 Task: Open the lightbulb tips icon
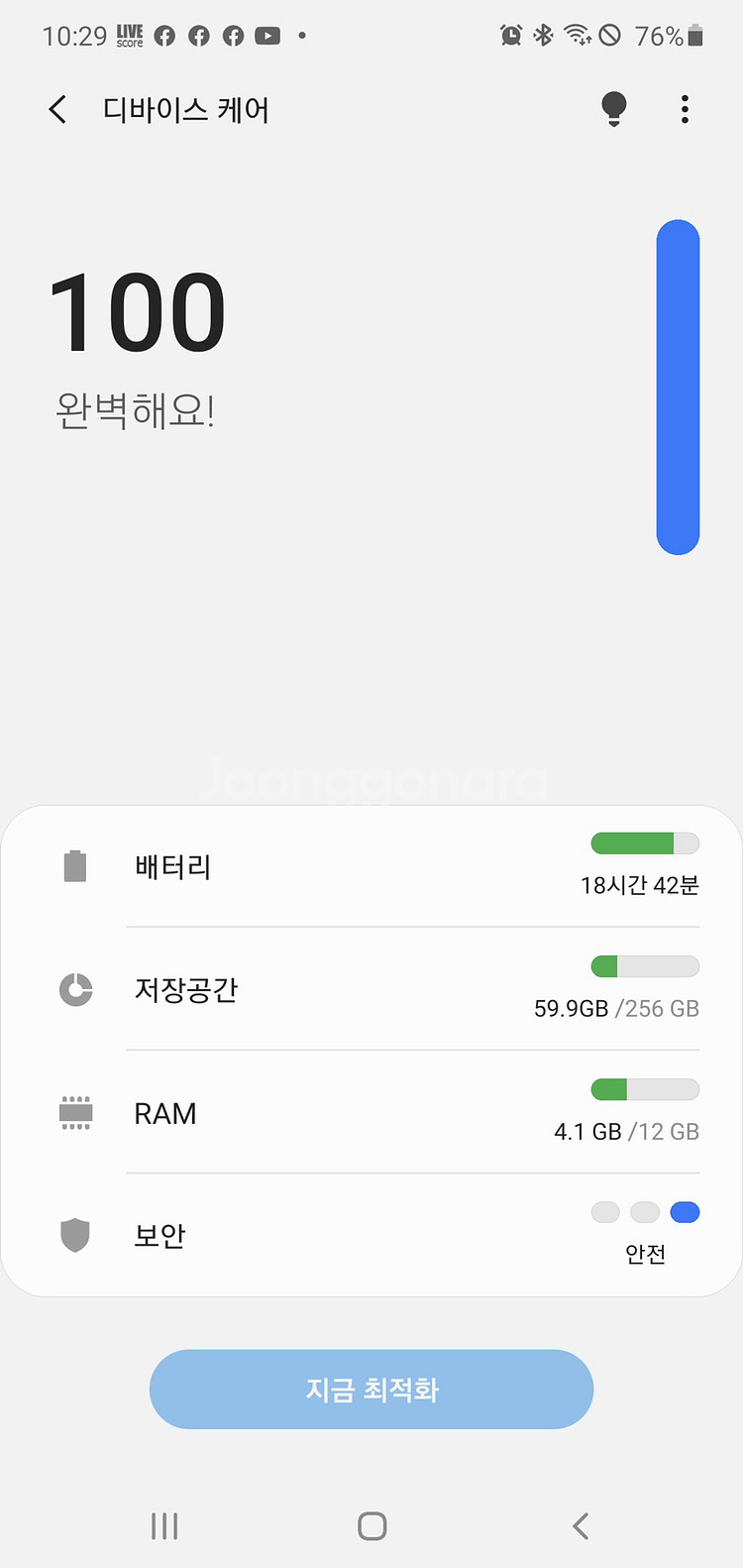pyautogui.click(x=614, y=109)
